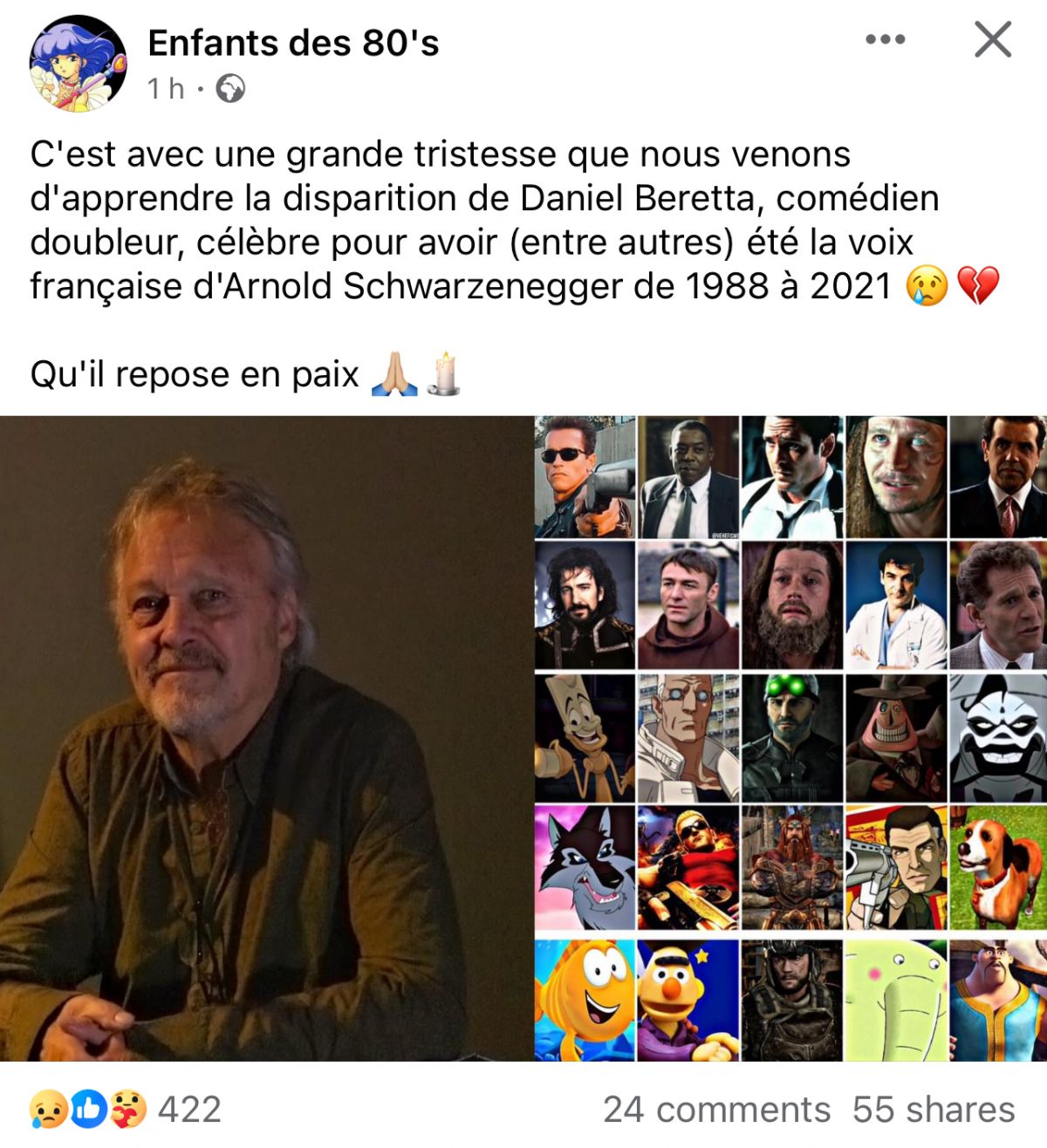Tap the page's anime avatar picture
The height and width of the screenshot is (1148, 1047).
78,64
